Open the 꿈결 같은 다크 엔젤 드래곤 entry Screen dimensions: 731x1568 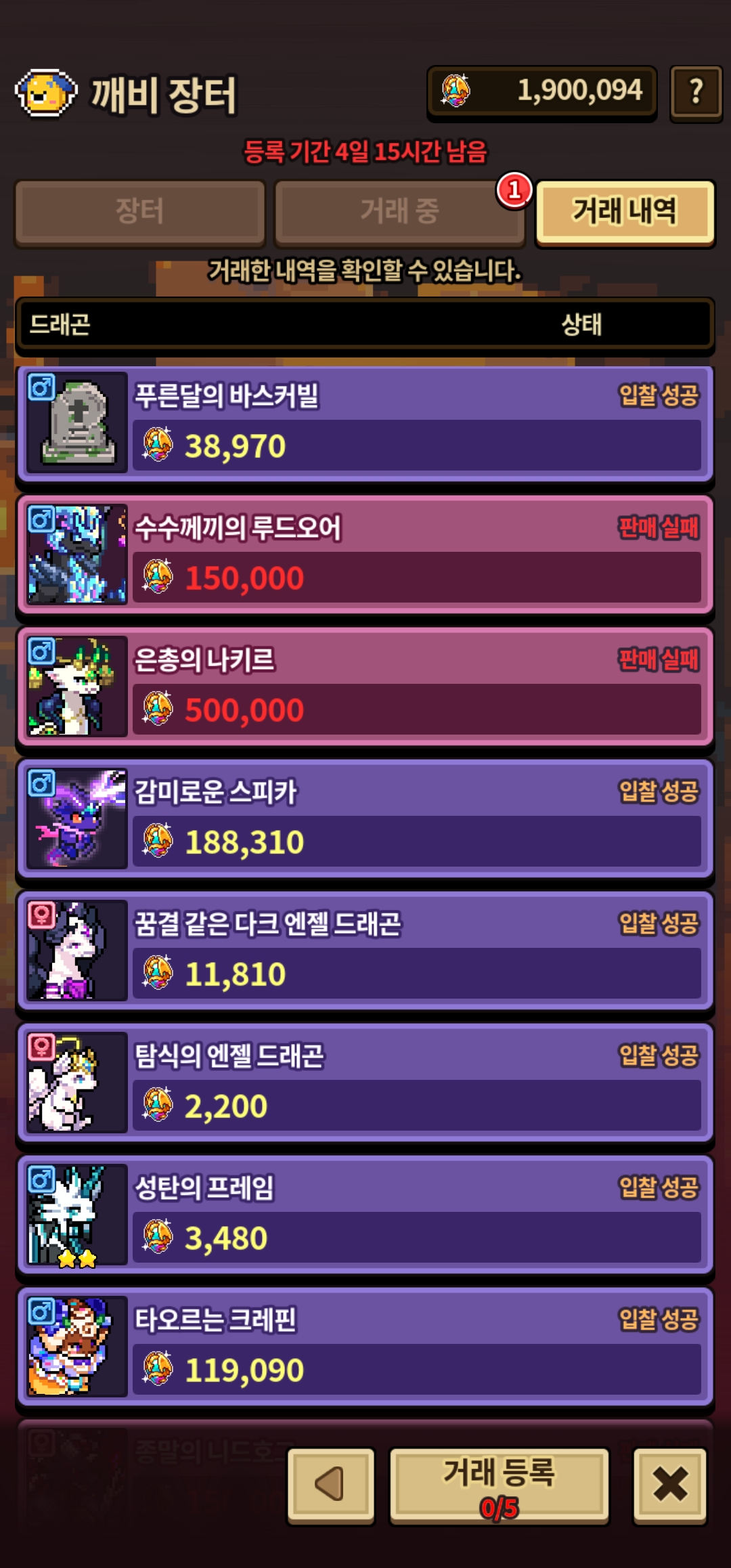pyautogui.click(x=365, y=951)
